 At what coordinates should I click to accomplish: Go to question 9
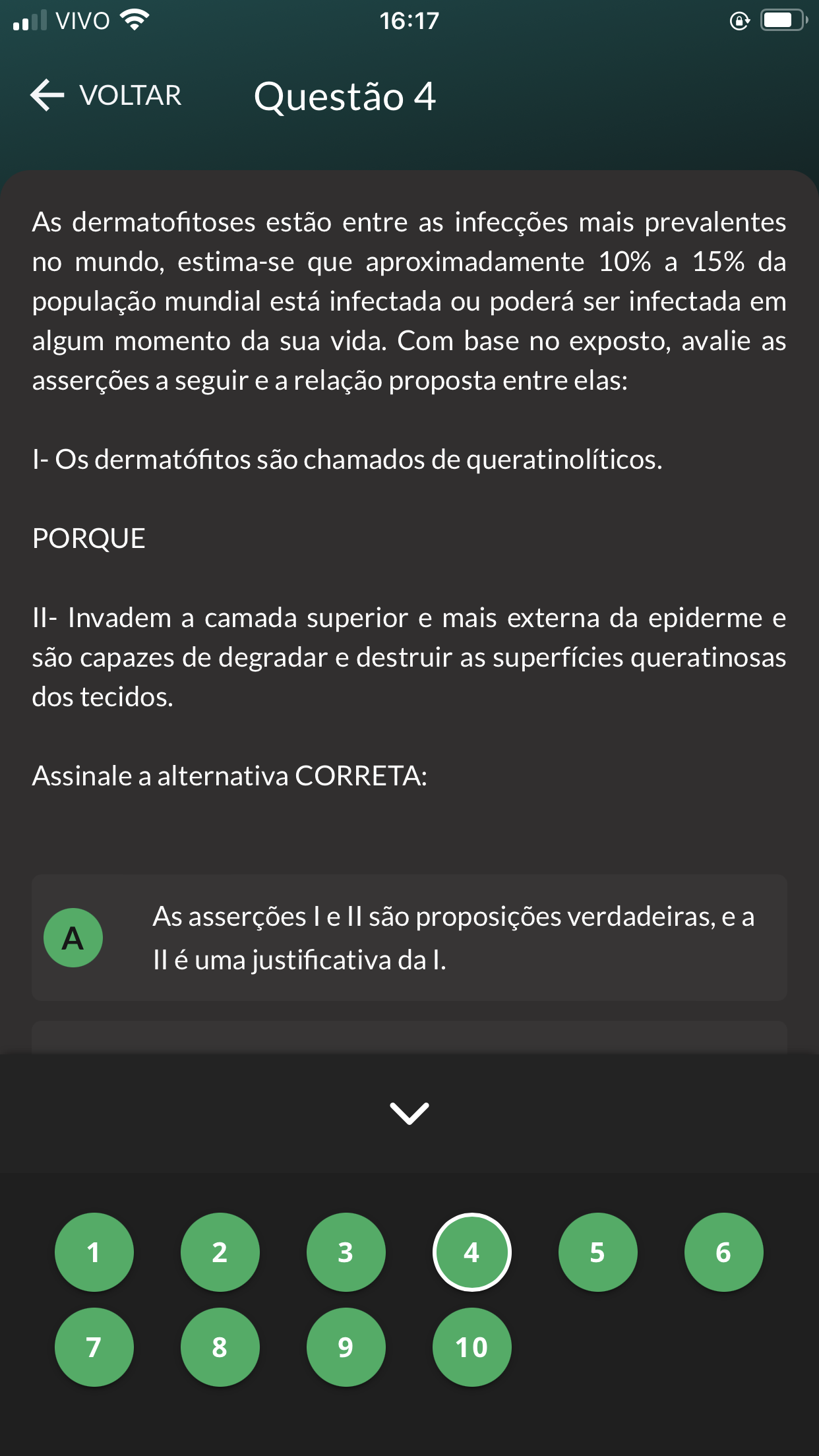(346, 1347)
